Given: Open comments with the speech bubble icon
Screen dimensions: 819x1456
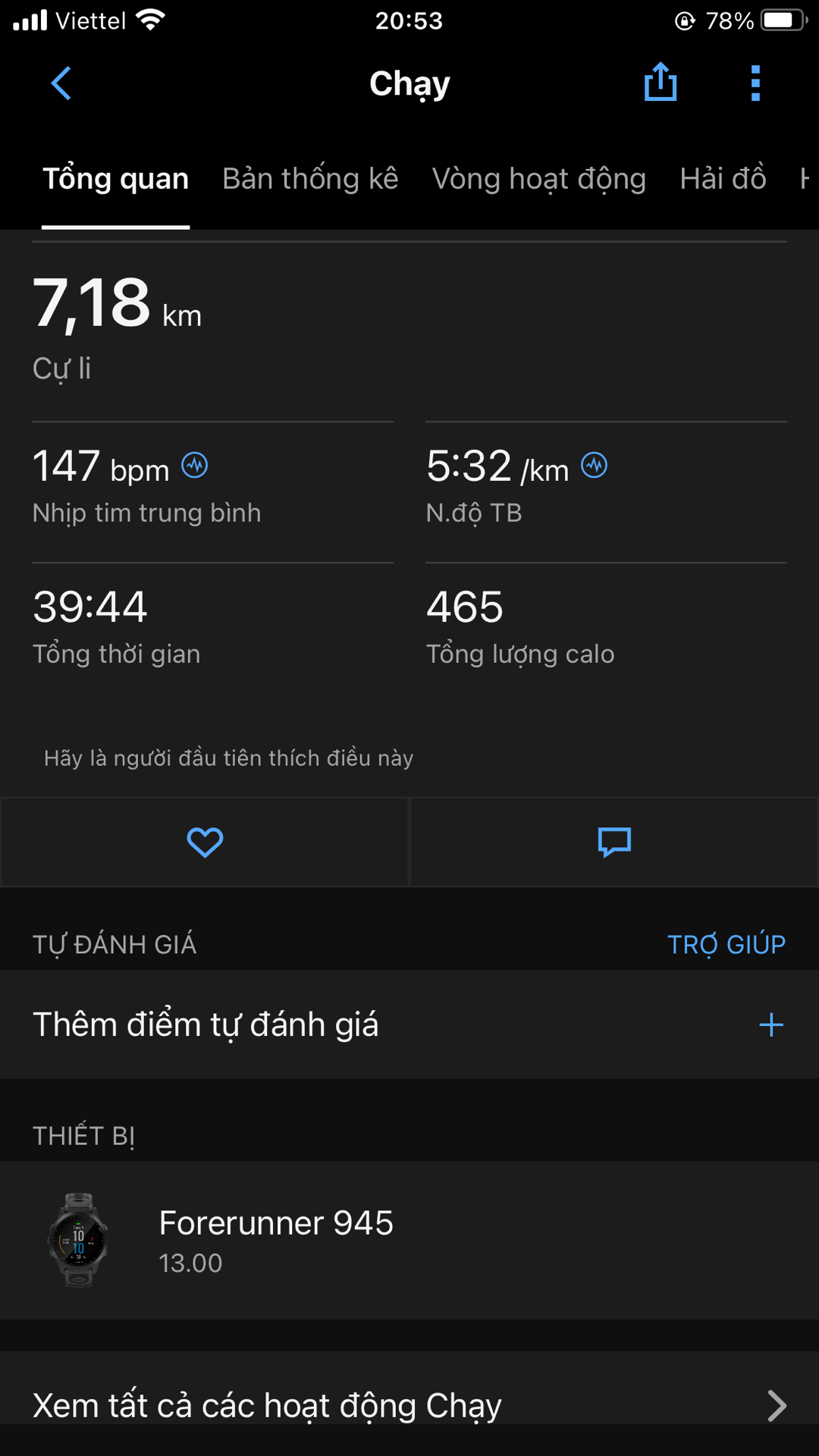Looking at the screenshot, I should (614, 843).
